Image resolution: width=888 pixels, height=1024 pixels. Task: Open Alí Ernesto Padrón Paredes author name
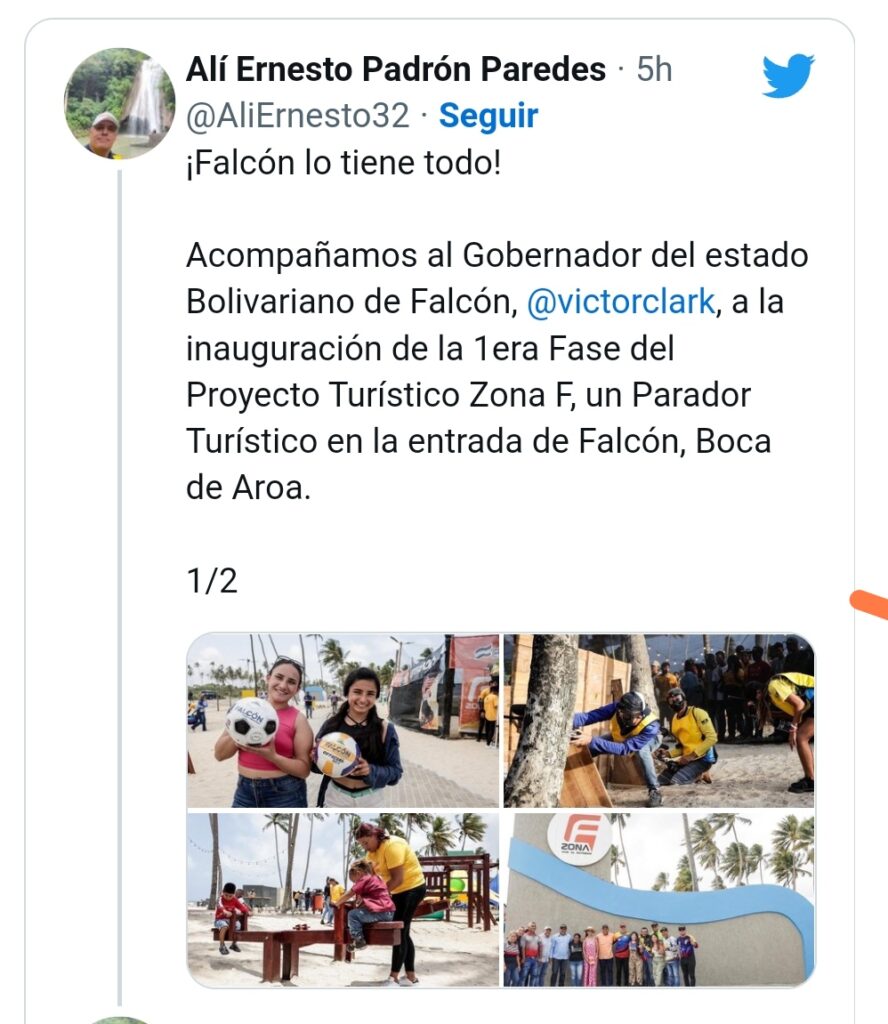[396, 70]
